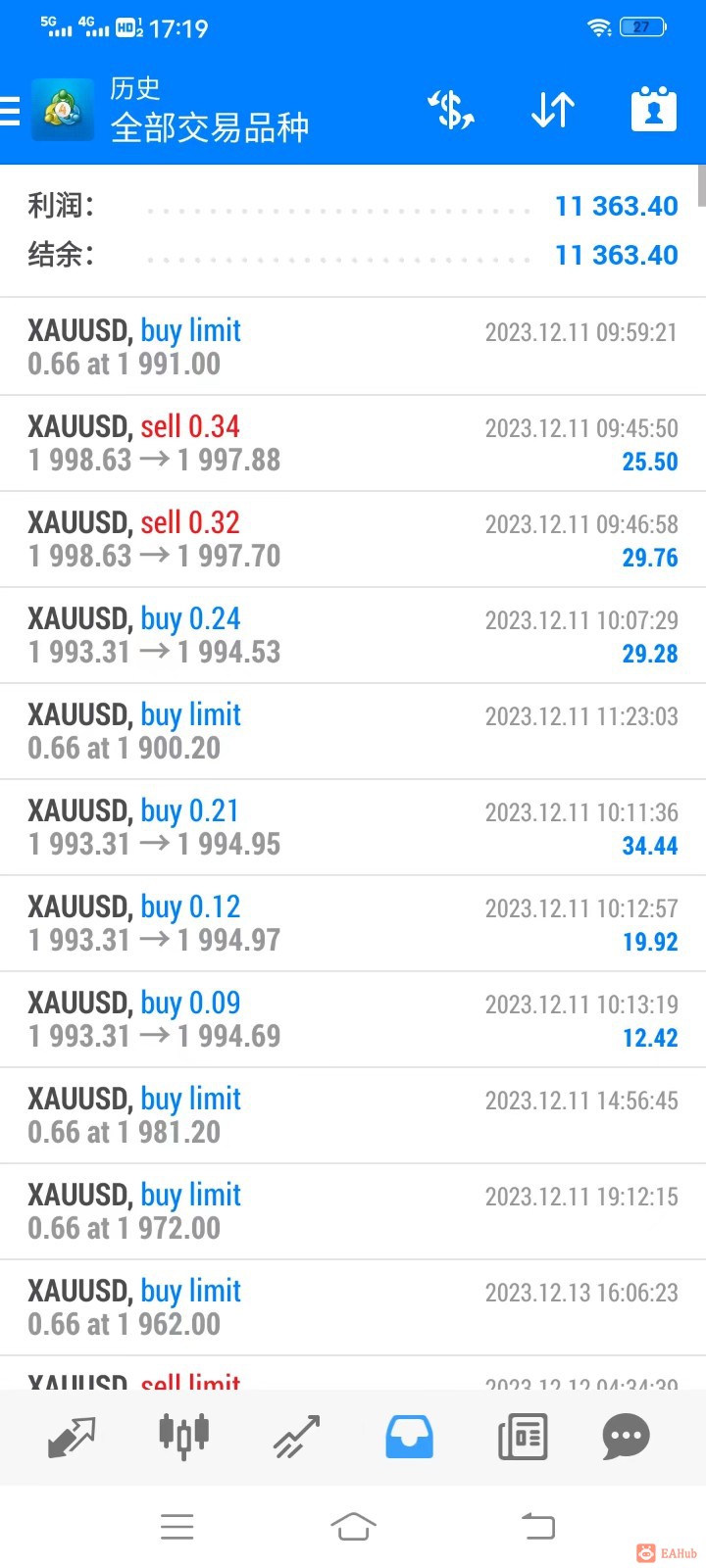Open the buy limit order at 1 900.20
The width and height of the screenshot is (706, 1568).
pos(353,731)
